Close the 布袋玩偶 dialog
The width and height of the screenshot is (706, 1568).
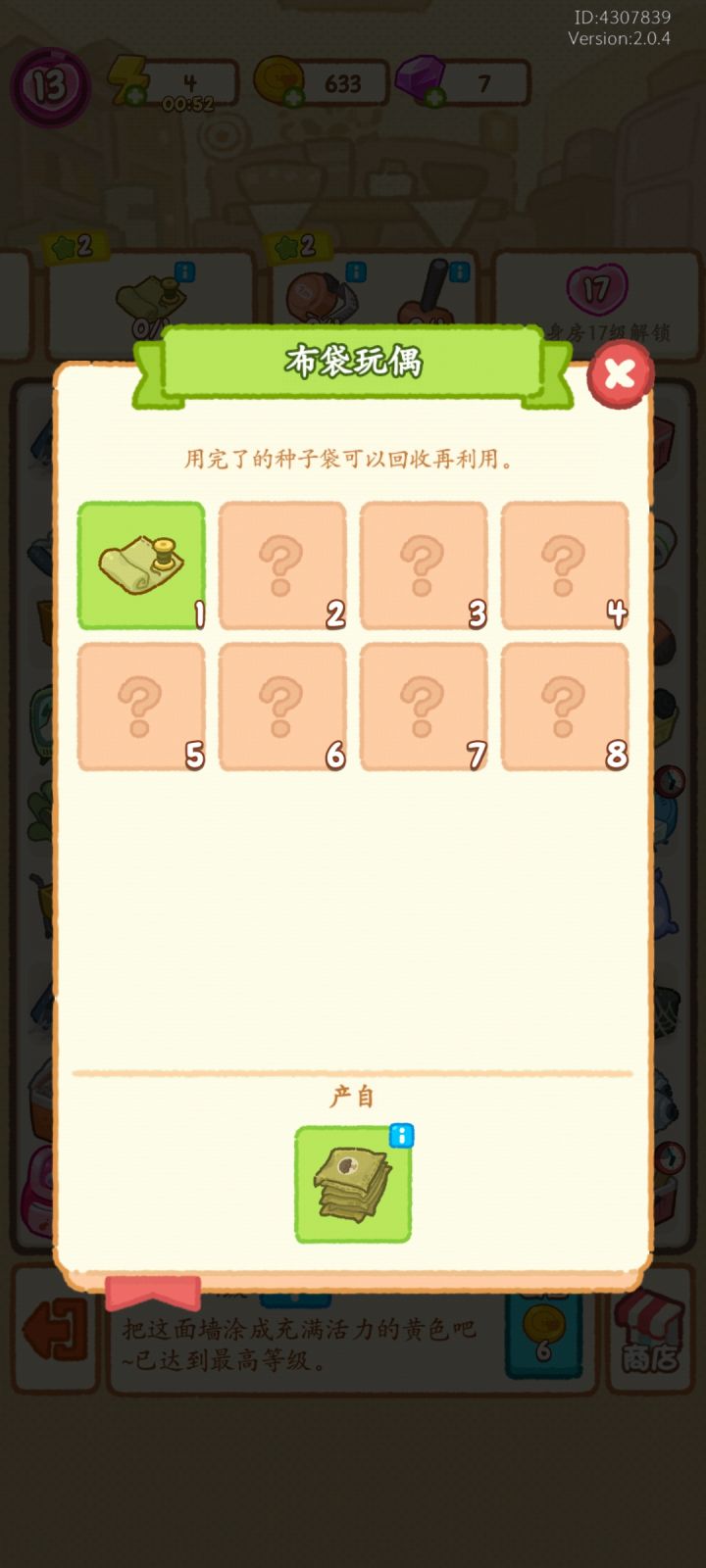(619, 375)
